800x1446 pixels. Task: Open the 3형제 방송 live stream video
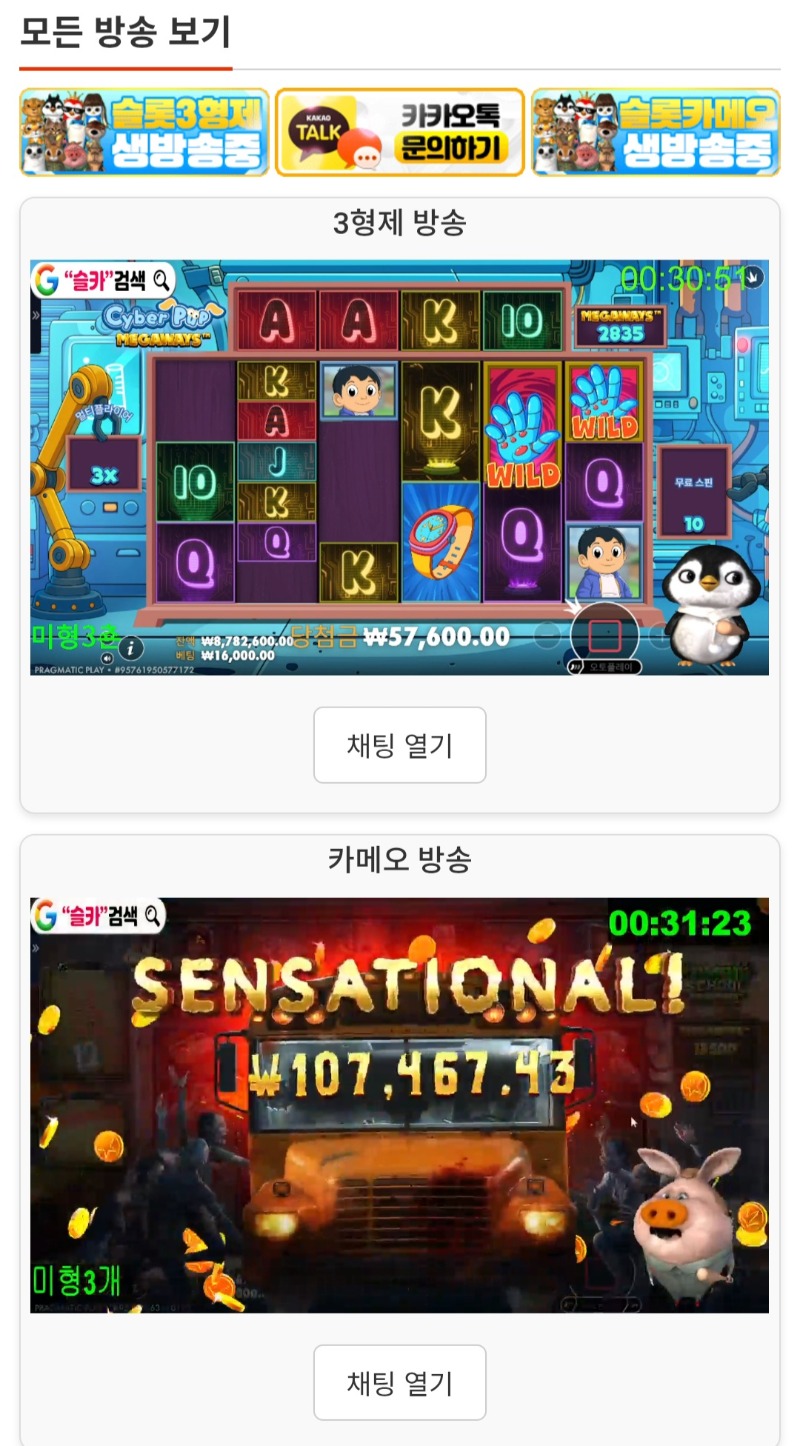point(400,467)
